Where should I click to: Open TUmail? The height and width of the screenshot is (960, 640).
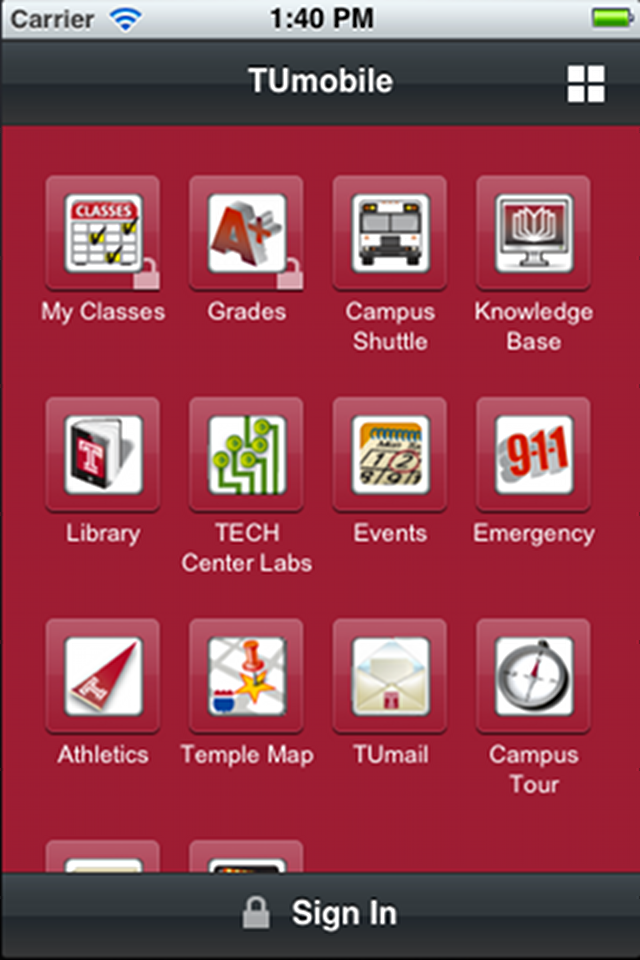pyautogui.click(x=390, y=677)
